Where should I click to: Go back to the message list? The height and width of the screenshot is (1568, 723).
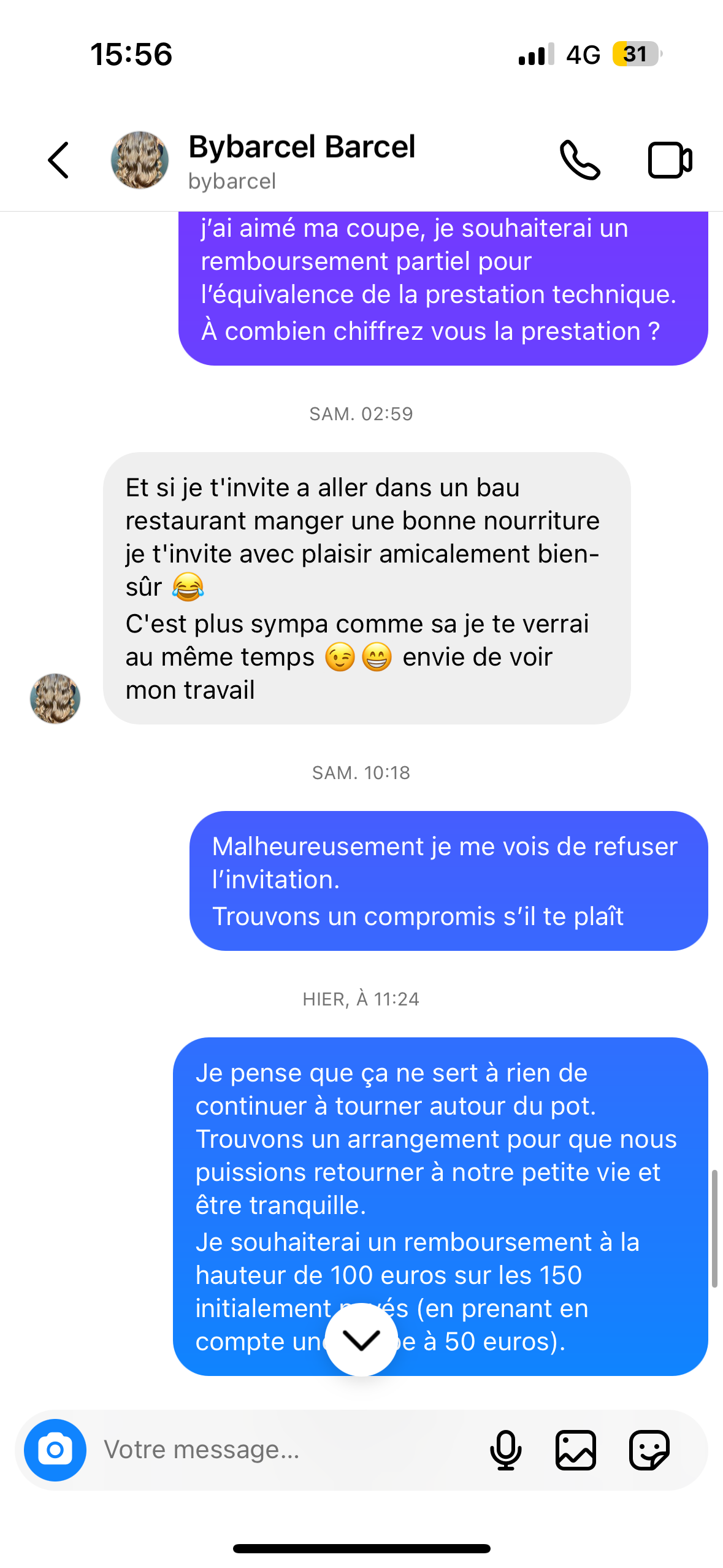point(59,160)
